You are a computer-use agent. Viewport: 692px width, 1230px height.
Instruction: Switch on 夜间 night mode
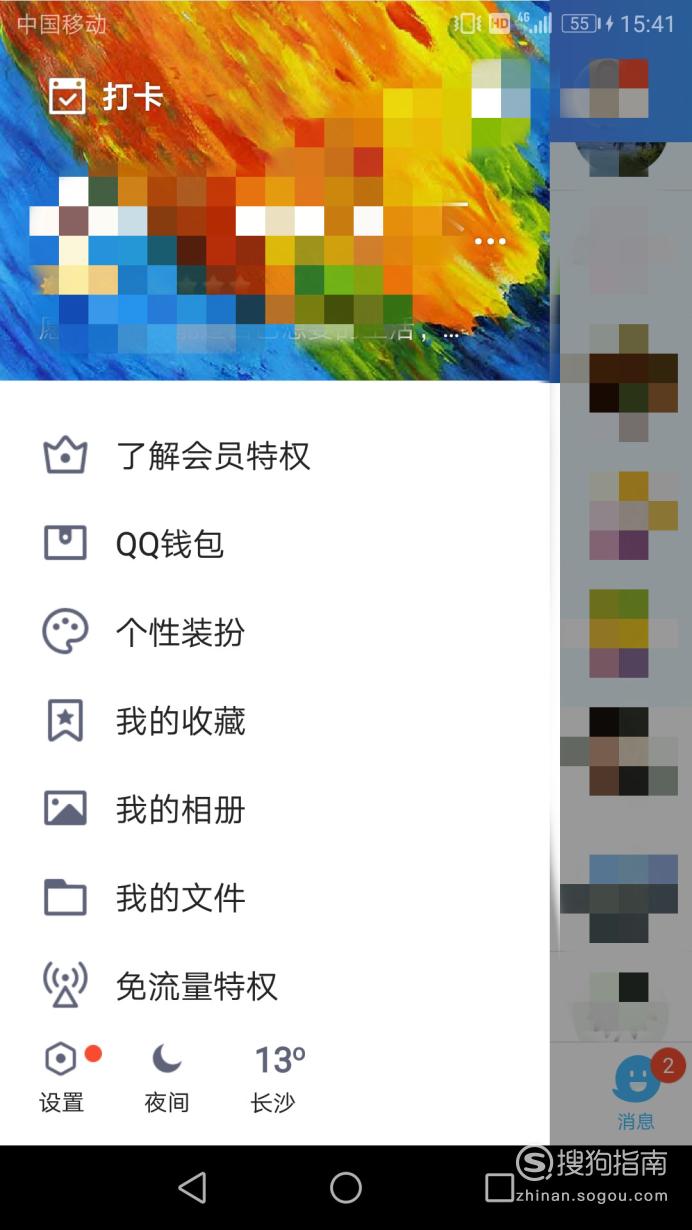pos(167,1078)
